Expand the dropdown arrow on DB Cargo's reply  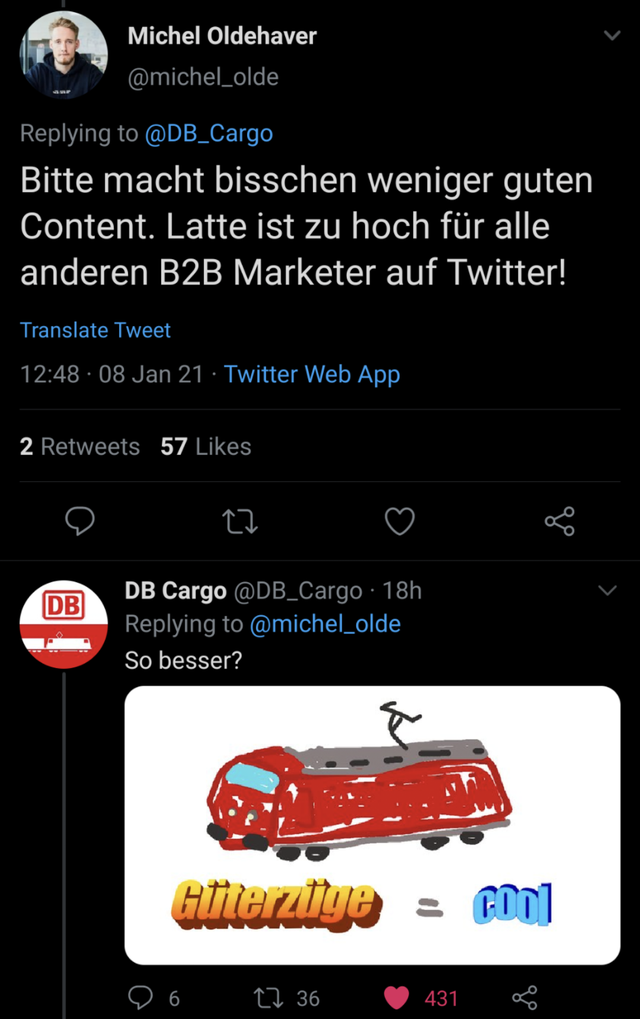[x=607, y=591]
